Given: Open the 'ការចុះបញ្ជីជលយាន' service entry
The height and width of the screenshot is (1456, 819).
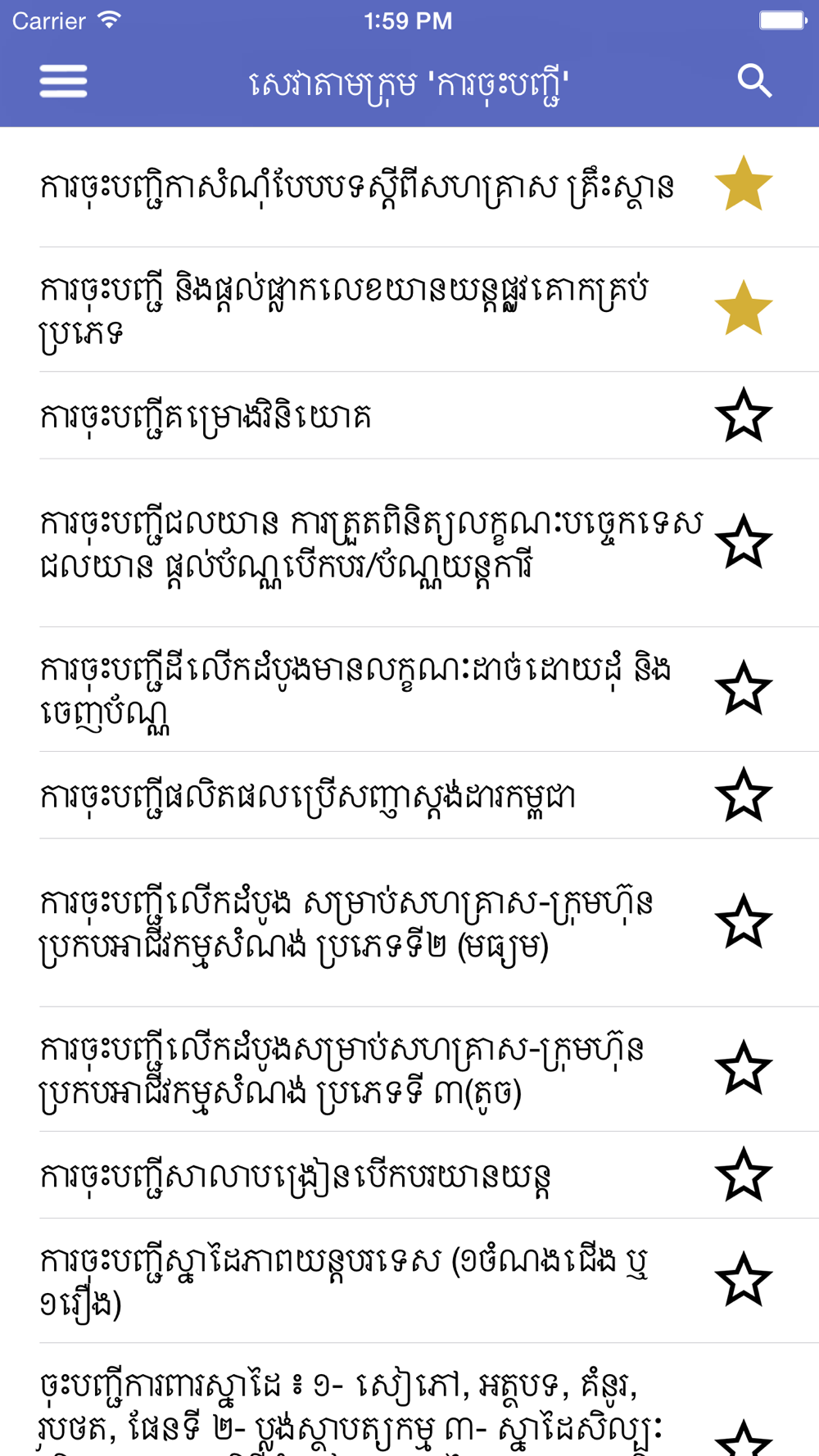Looking at the screenshot, I should click(409, 543).
